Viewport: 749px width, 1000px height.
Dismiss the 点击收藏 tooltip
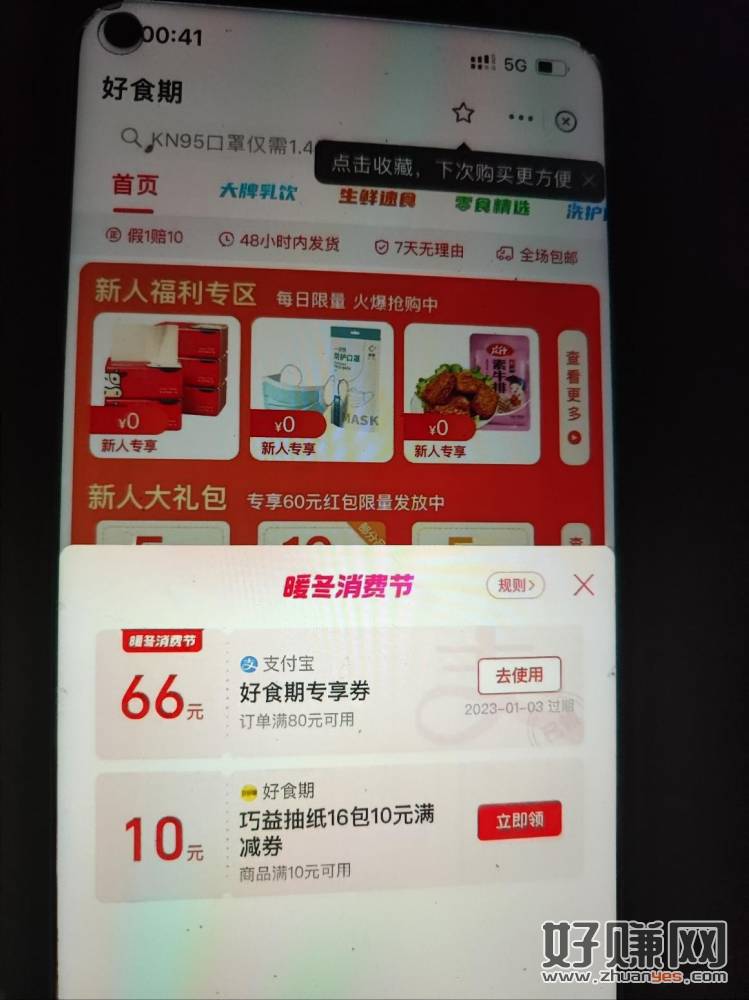(589, 181)
